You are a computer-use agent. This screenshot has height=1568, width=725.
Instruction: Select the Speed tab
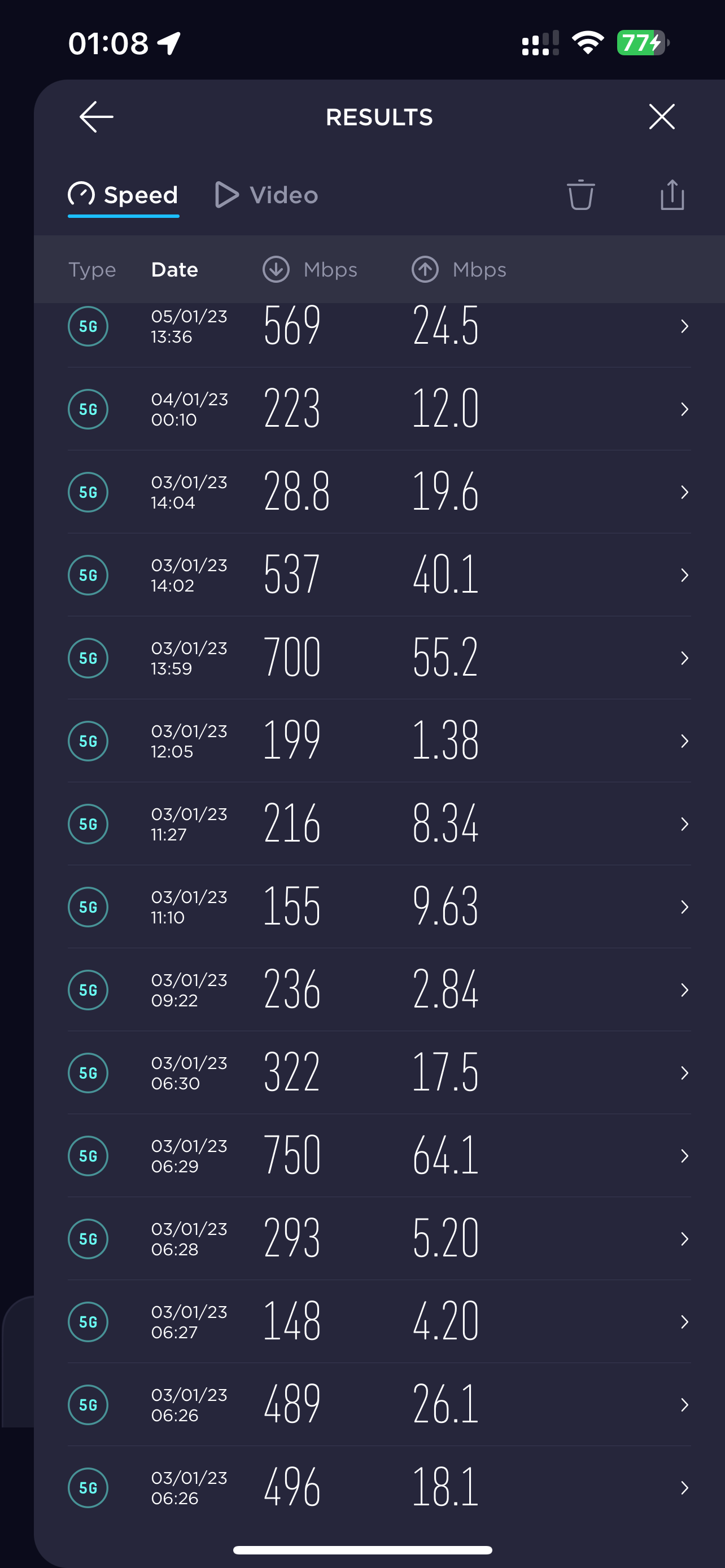(124, 195)
